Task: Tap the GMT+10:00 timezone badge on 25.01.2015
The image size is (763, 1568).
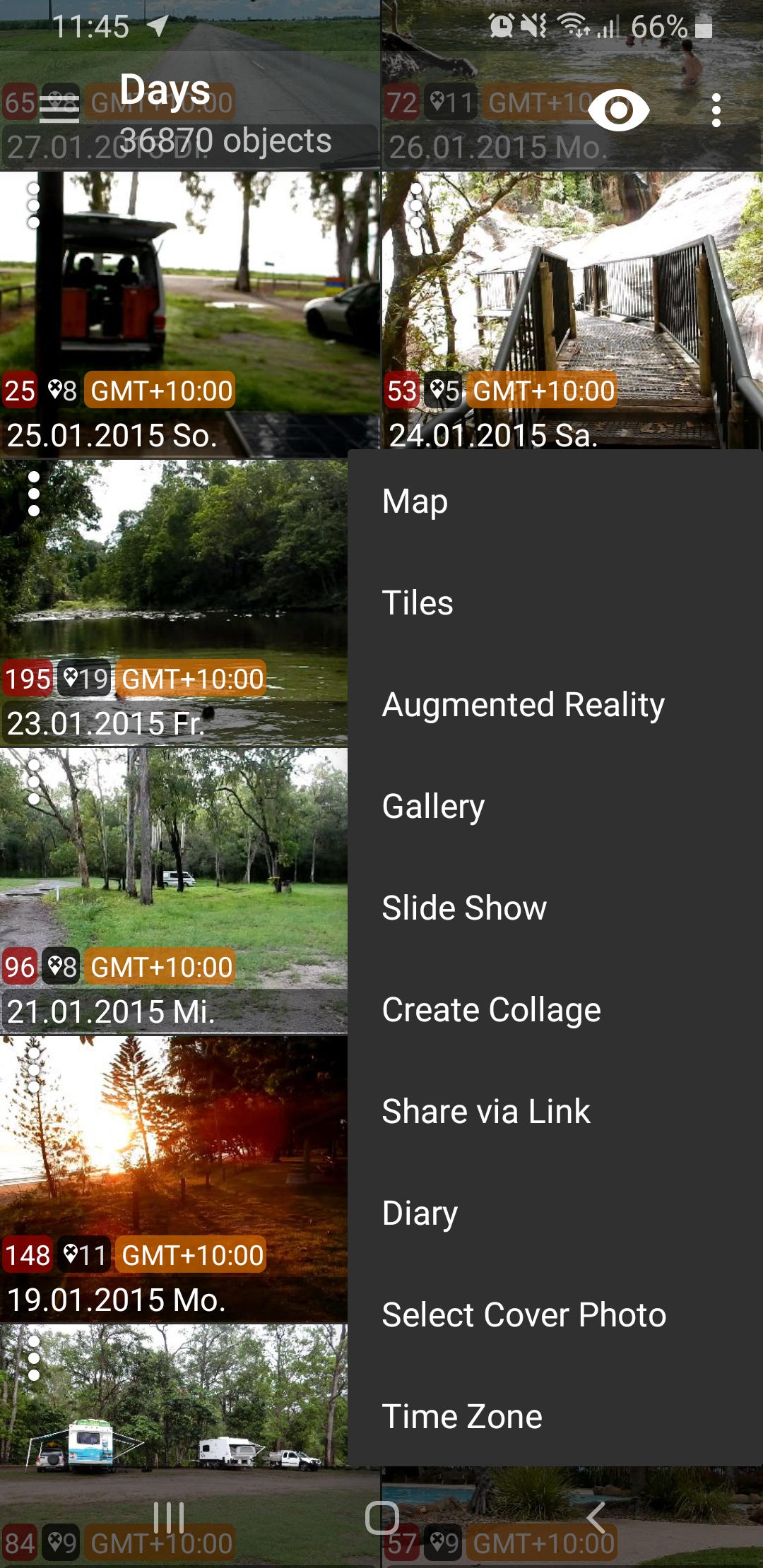Action: pyautogui.click(x=158, y=389)
